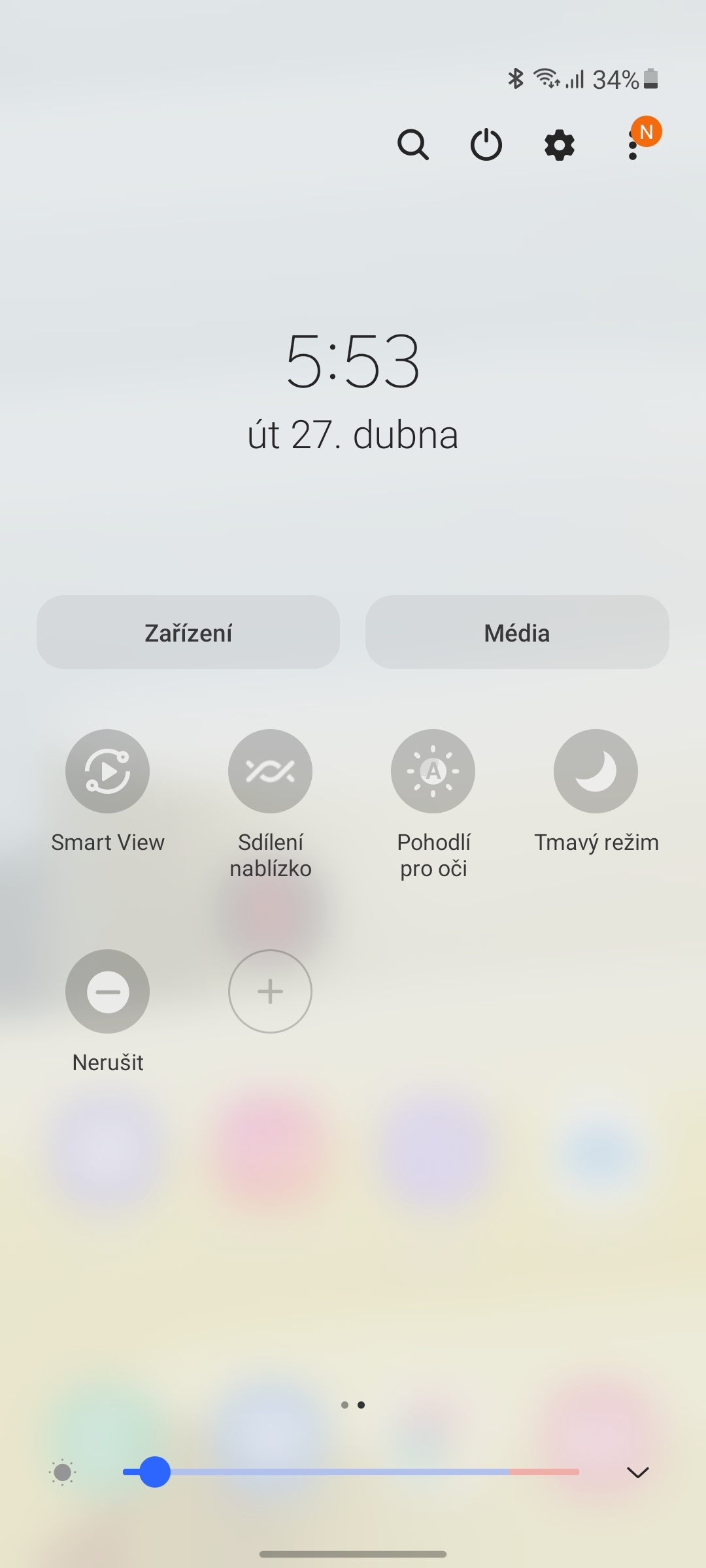Screen dimensions: 706x1568
Task: Select the Smart View icon
Action: click(x=107, y=771)
